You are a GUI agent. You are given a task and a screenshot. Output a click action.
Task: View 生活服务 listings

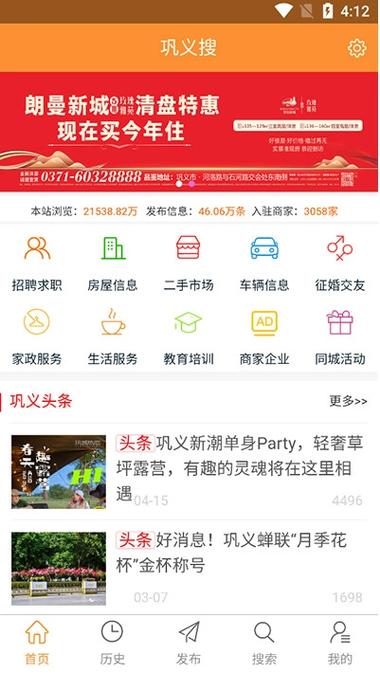click(x=112, y=337)
